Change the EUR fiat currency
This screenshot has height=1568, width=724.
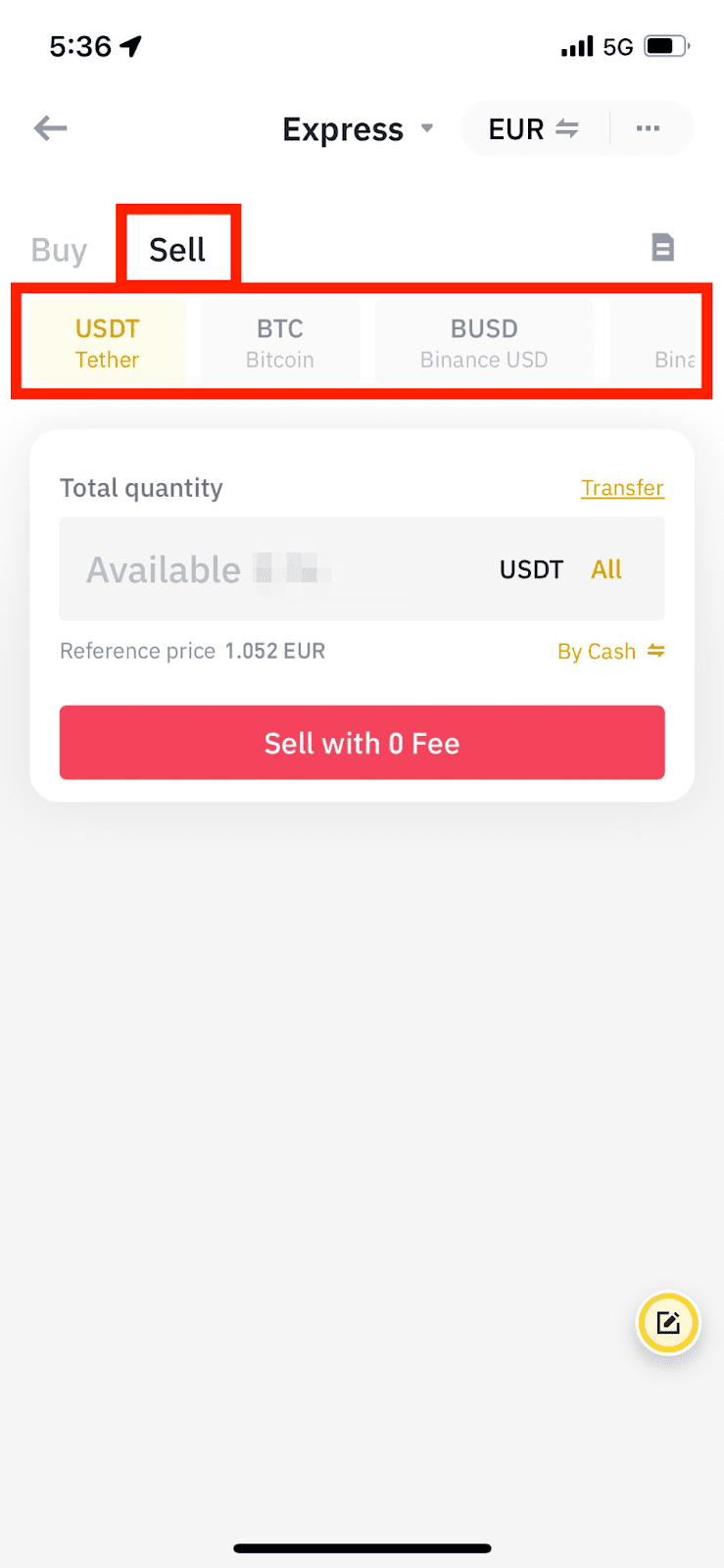pos(533,129)
